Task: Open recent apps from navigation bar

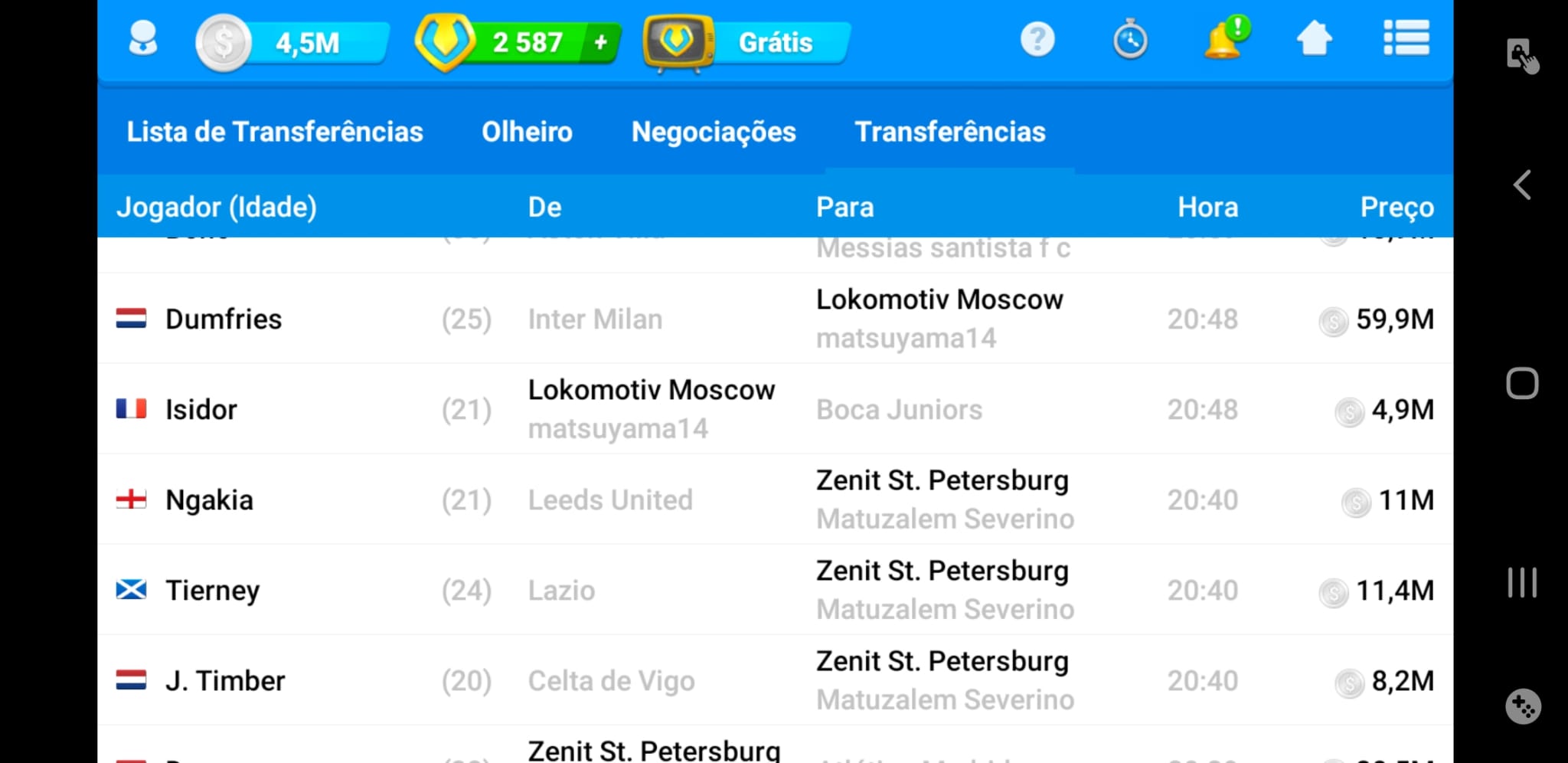Action: (x=1522, y=582)
